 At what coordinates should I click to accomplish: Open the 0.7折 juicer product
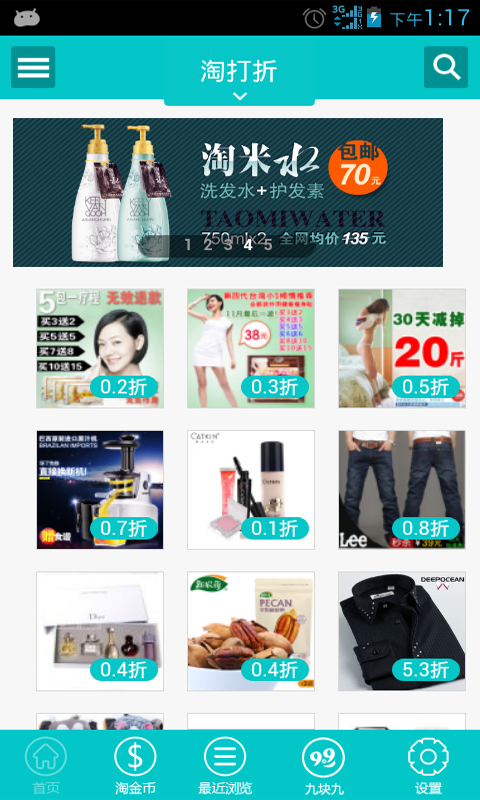tap(100, 490)
